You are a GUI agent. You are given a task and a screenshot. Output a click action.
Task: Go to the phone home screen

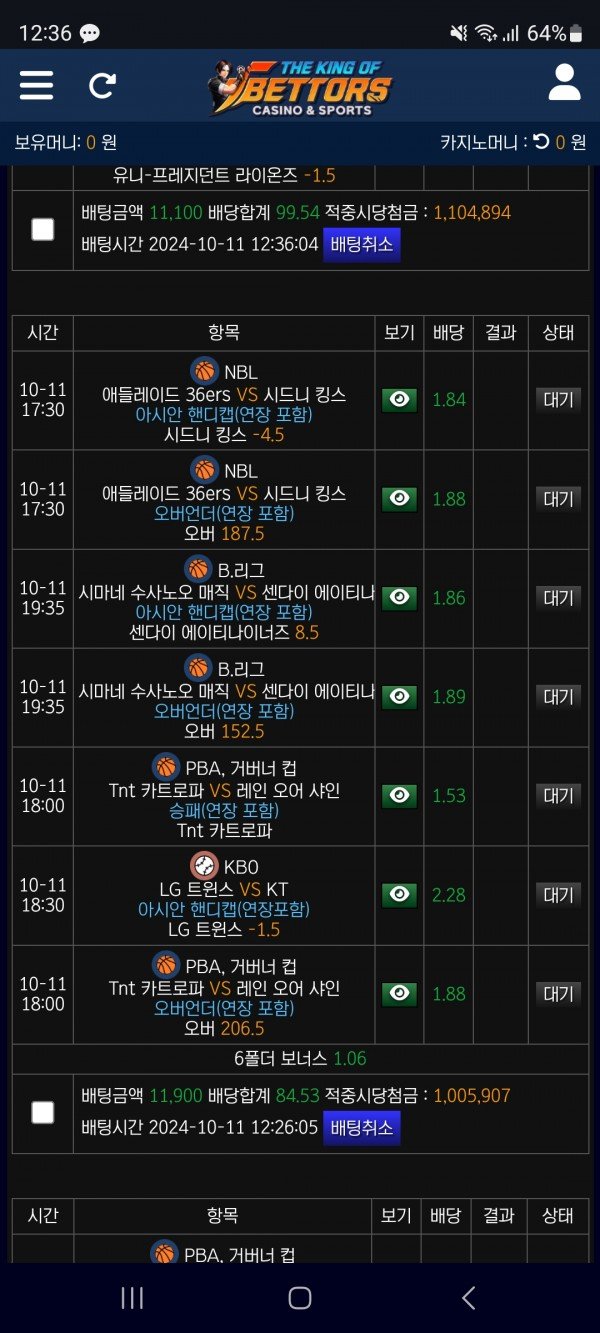click(300, 1298)
